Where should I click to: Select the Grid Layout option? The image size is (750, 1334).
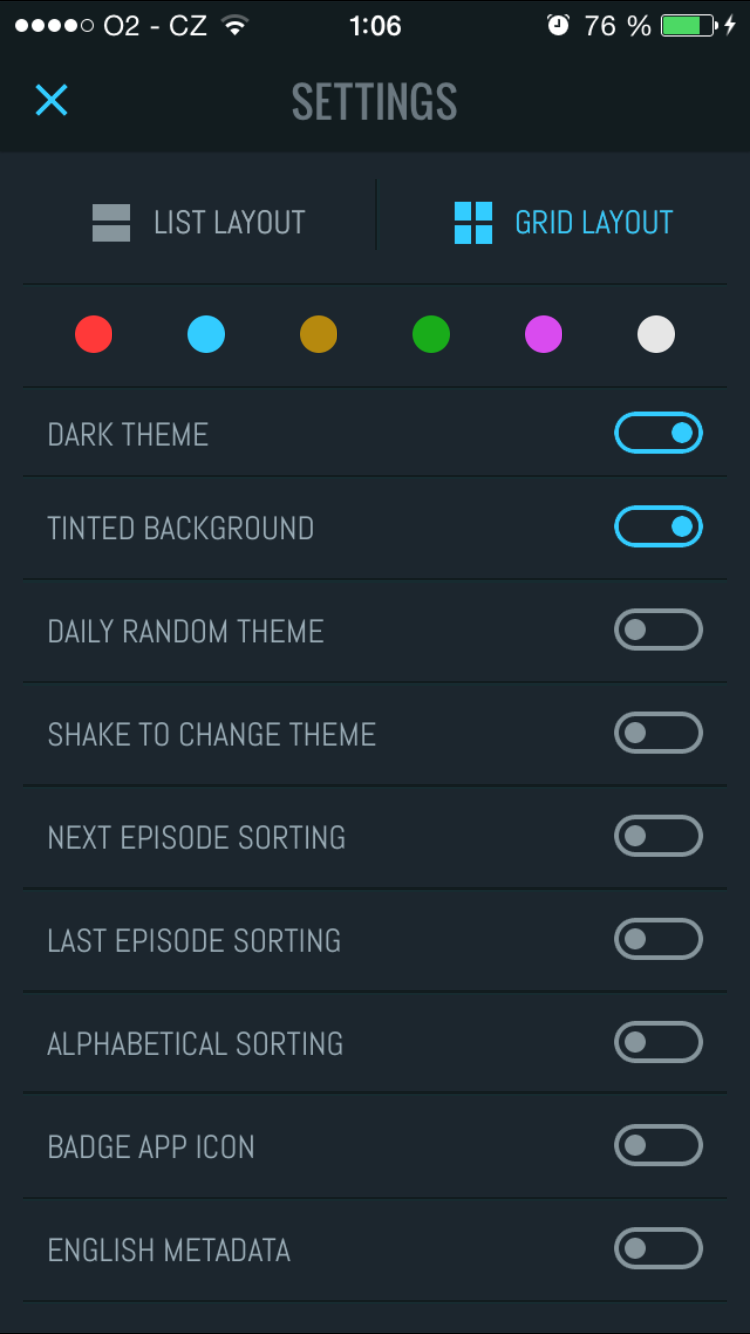coord(563,222)
